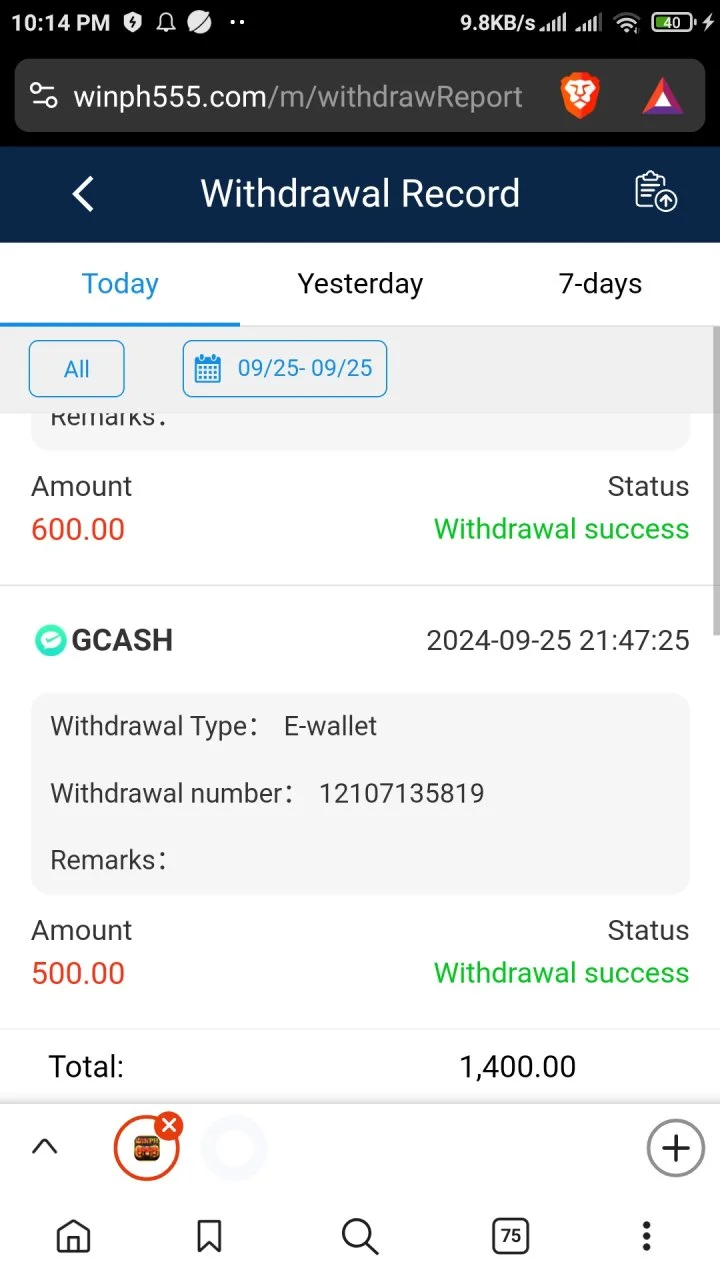Open browser bookmarks

coord(209,1236)
